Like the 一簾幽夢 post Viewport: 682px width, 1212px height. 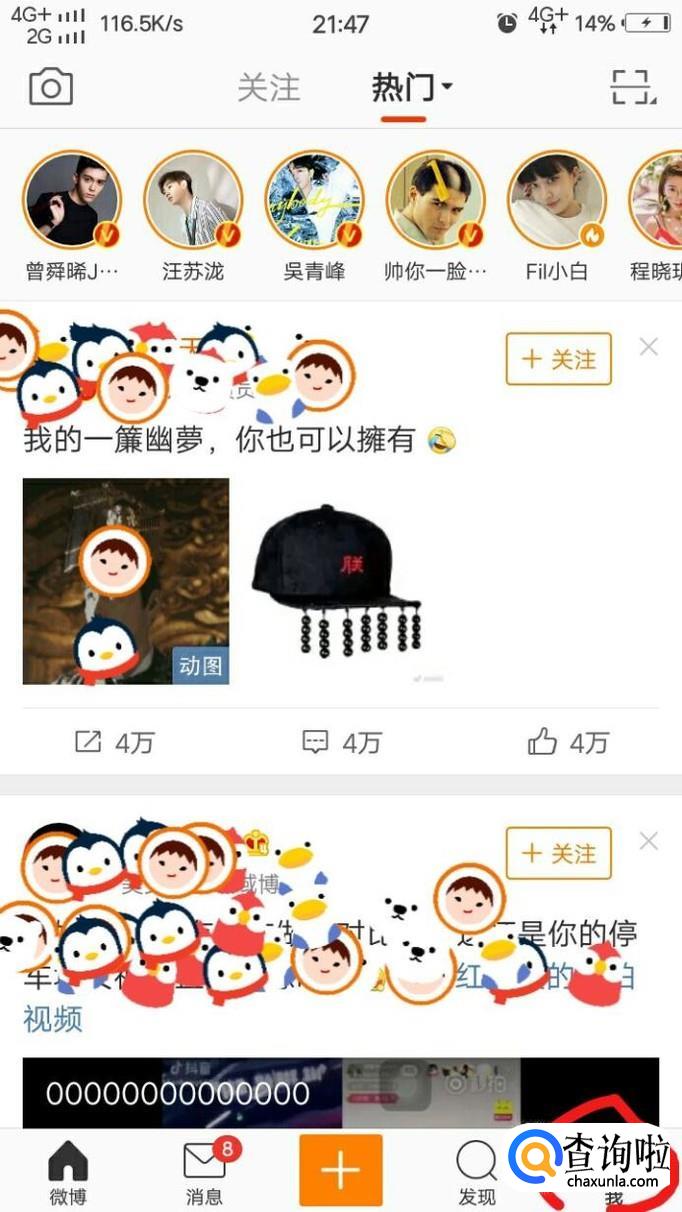(567, 742)
